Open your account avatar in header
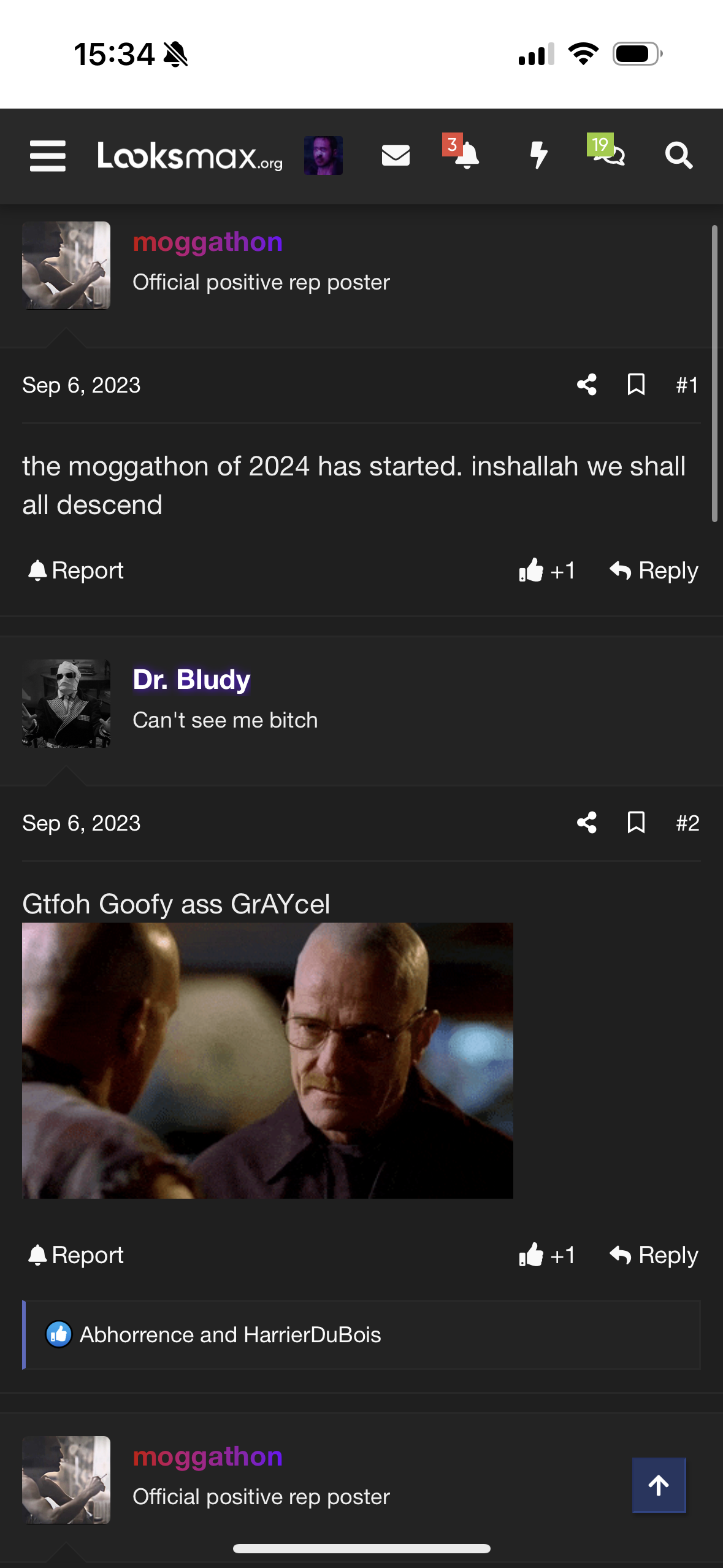This screenshot has height=1568, width=723. coord(323,156)
